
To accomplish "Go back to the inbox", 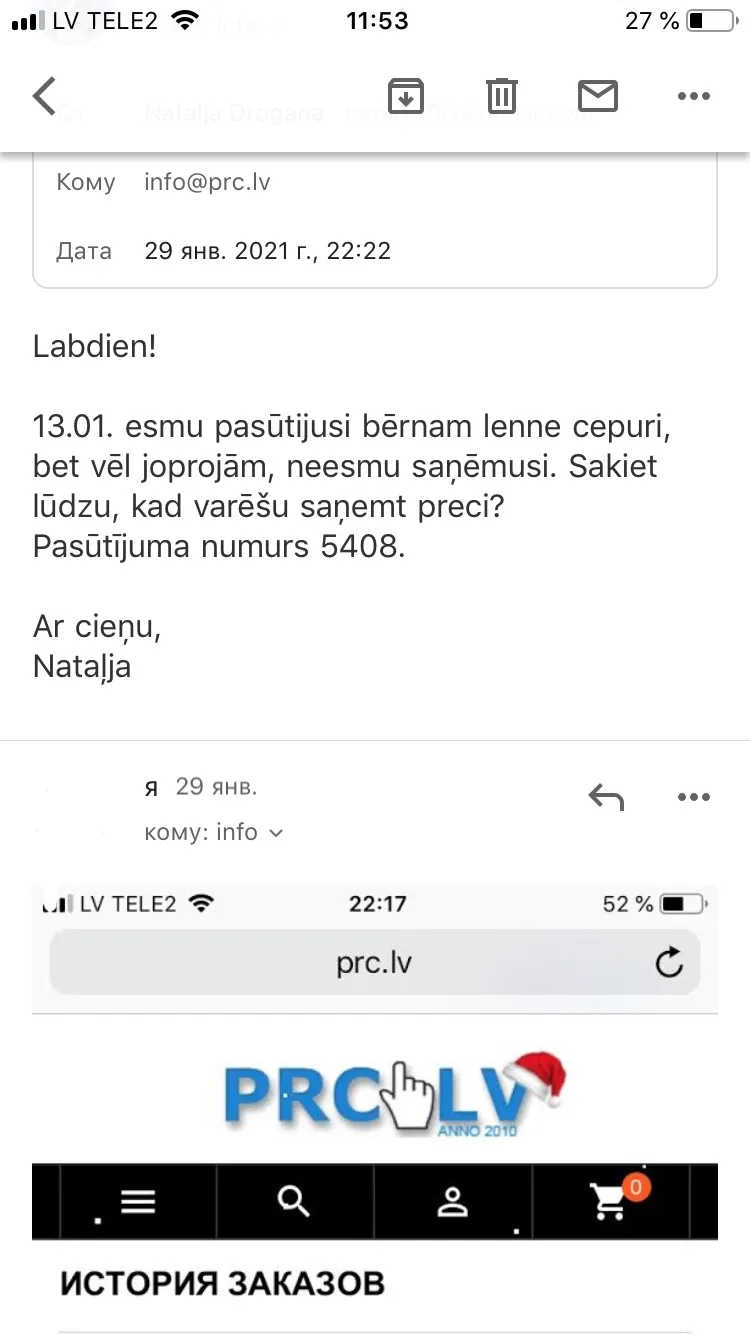I will pyautogui.click(x=45, y=96).
